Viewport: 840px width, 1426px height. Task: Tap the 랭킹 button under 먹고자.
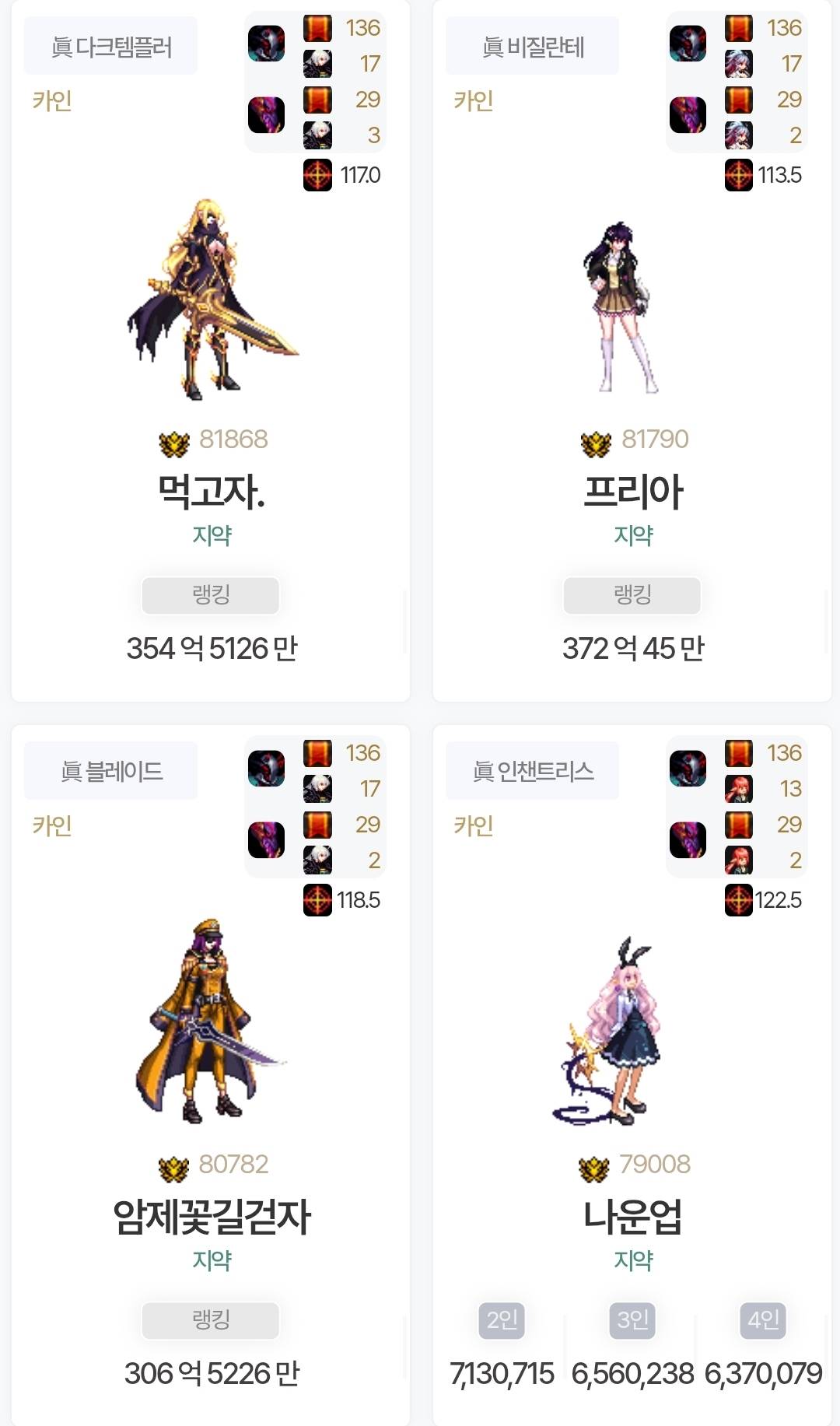[211, 595]
